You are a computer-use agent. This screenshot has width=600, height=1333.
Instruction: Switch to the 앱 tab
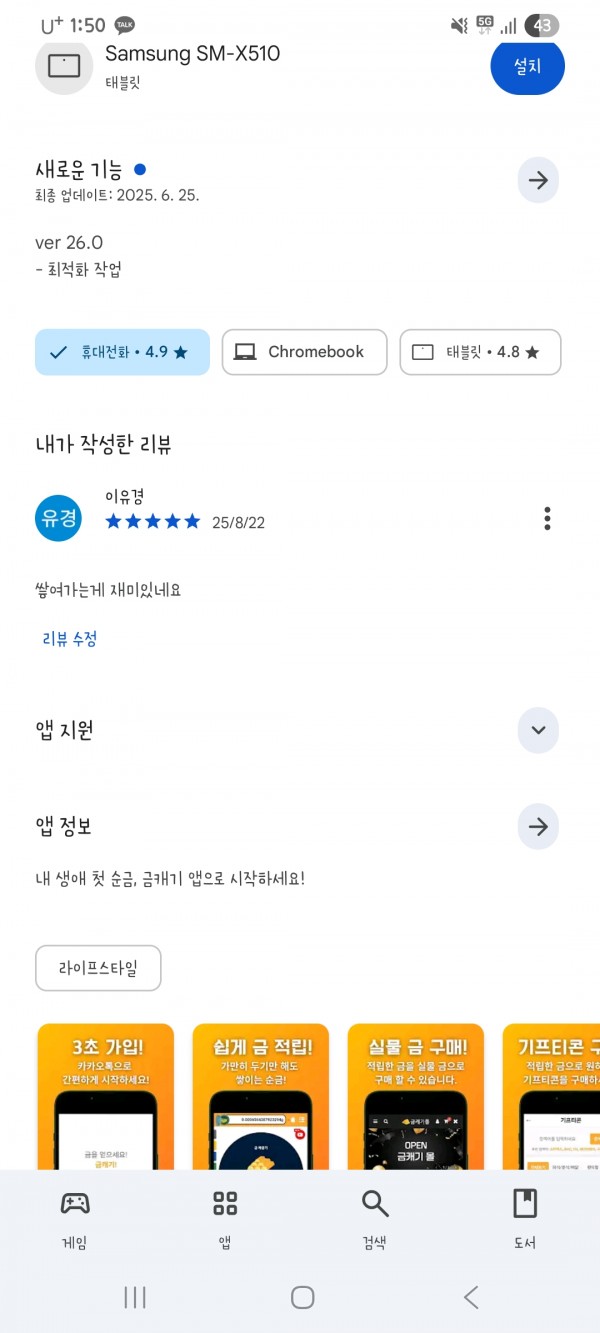tap(225, 1220)
